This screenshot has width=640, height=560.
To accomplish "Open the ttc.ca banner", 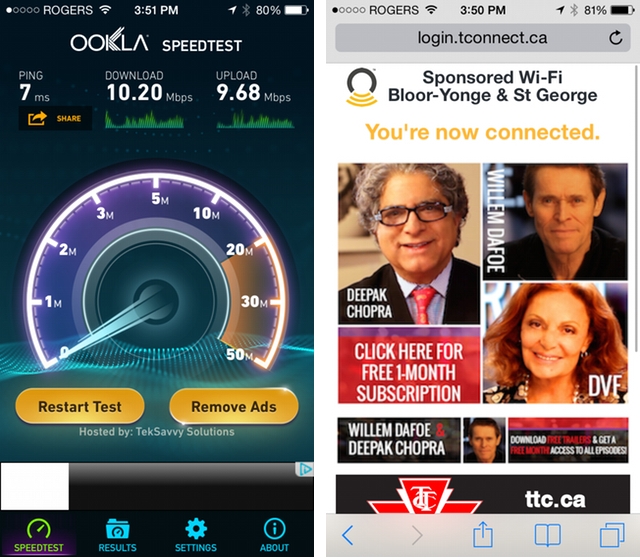I will [x=481, y=495].
